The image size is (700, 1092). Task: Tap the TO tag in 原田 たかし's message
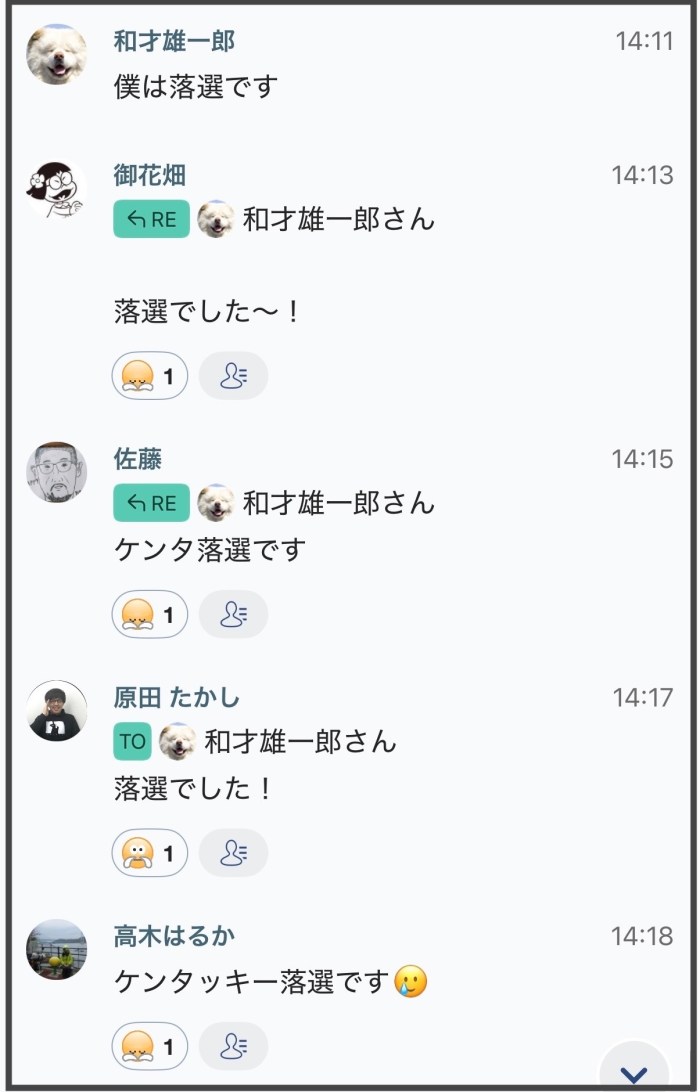132,742
